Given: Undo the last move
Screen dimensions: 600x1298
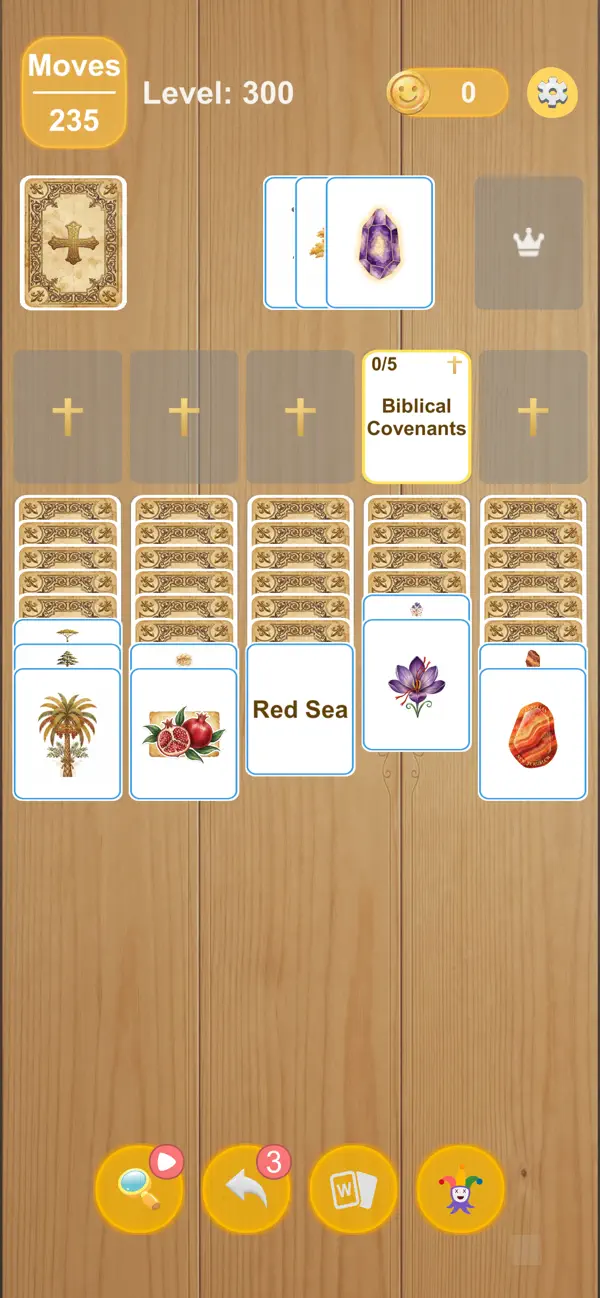Looking at the screenshot, I should click(x=246, y=1189).
